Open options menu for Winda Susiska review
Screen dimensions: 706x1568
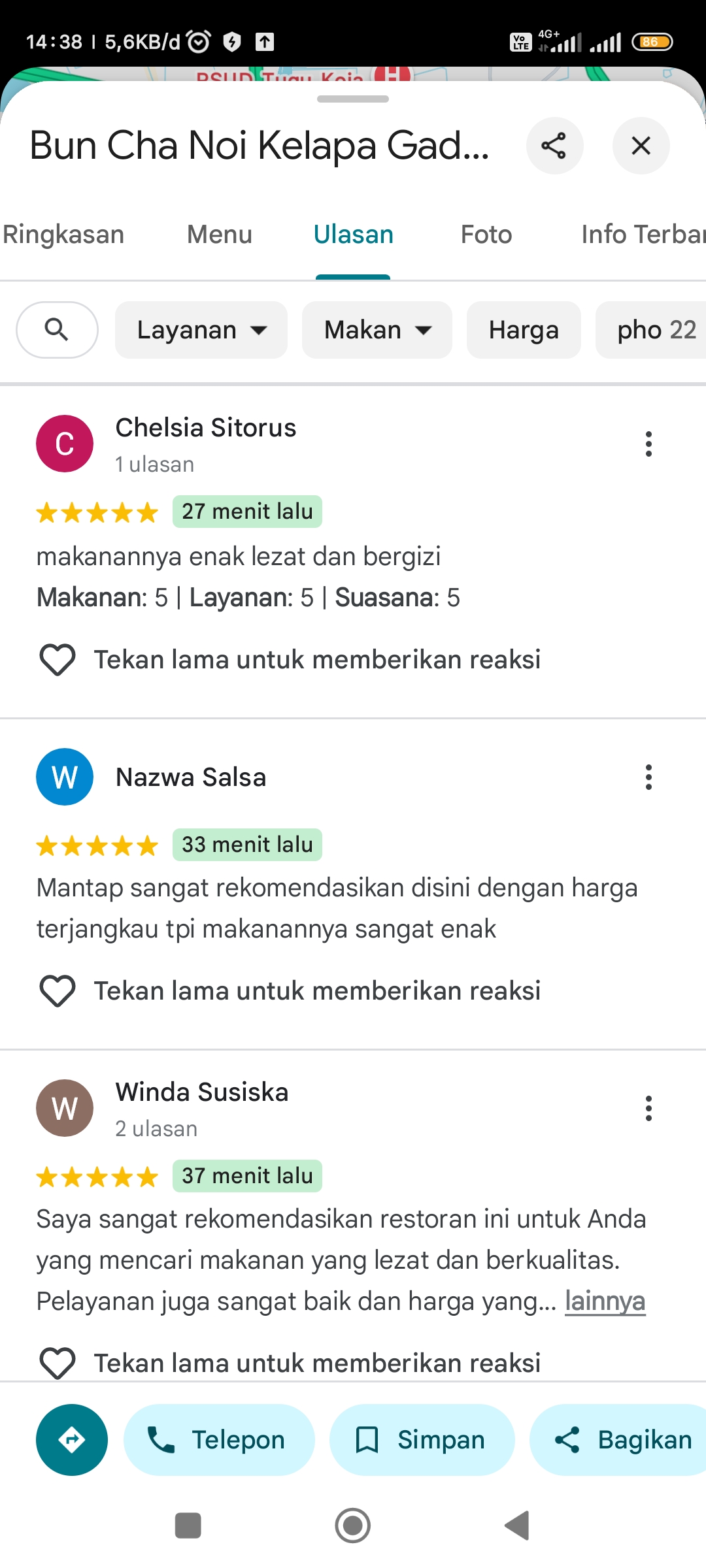(x=648, y=1109)
